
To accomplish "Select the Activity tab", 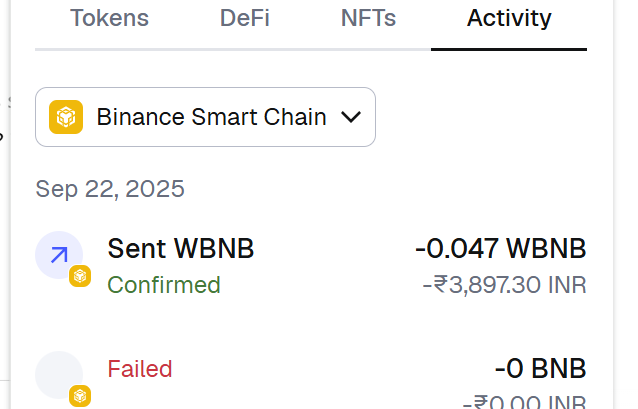I will [509, 18].
